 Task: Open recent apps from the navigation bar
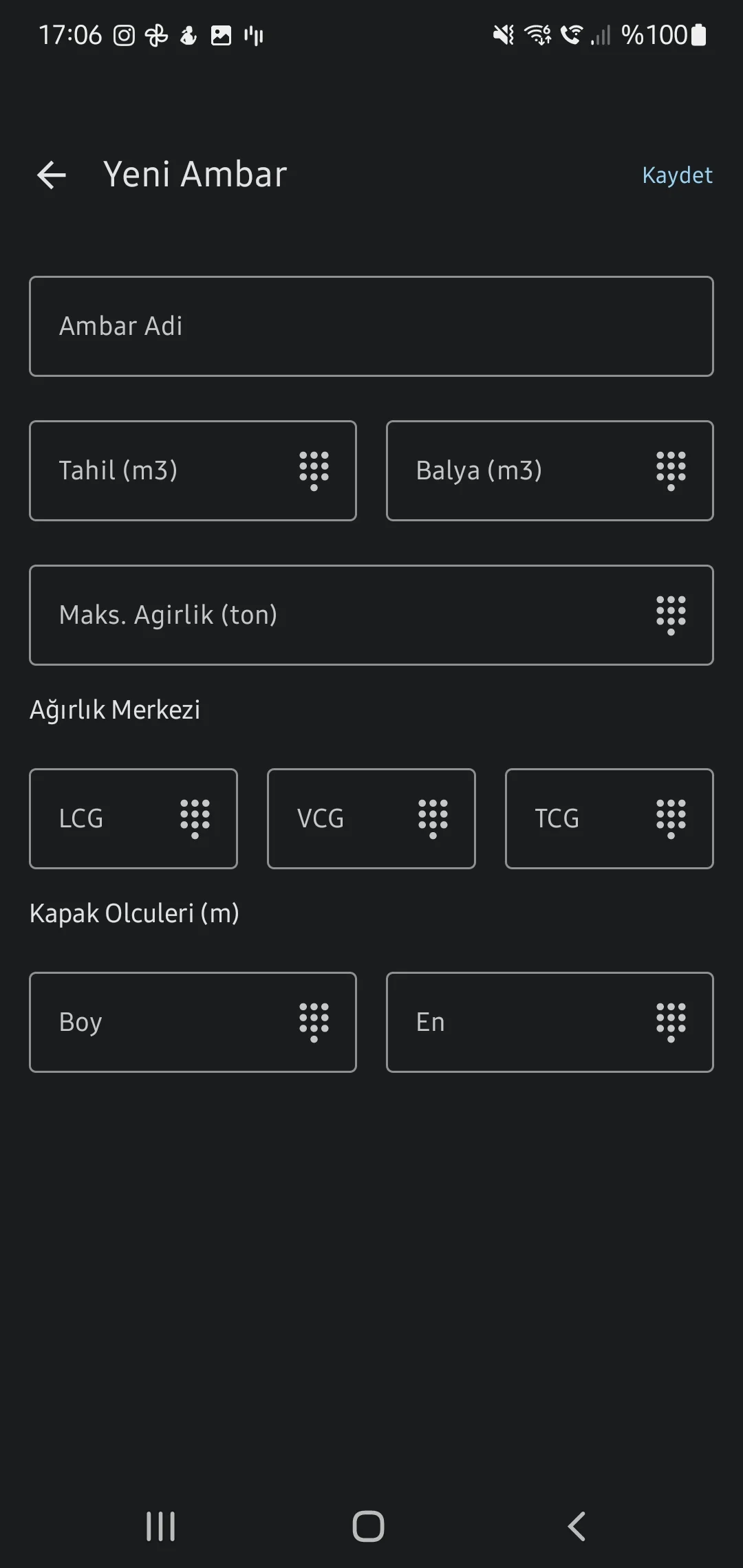tap(160, 1525)
